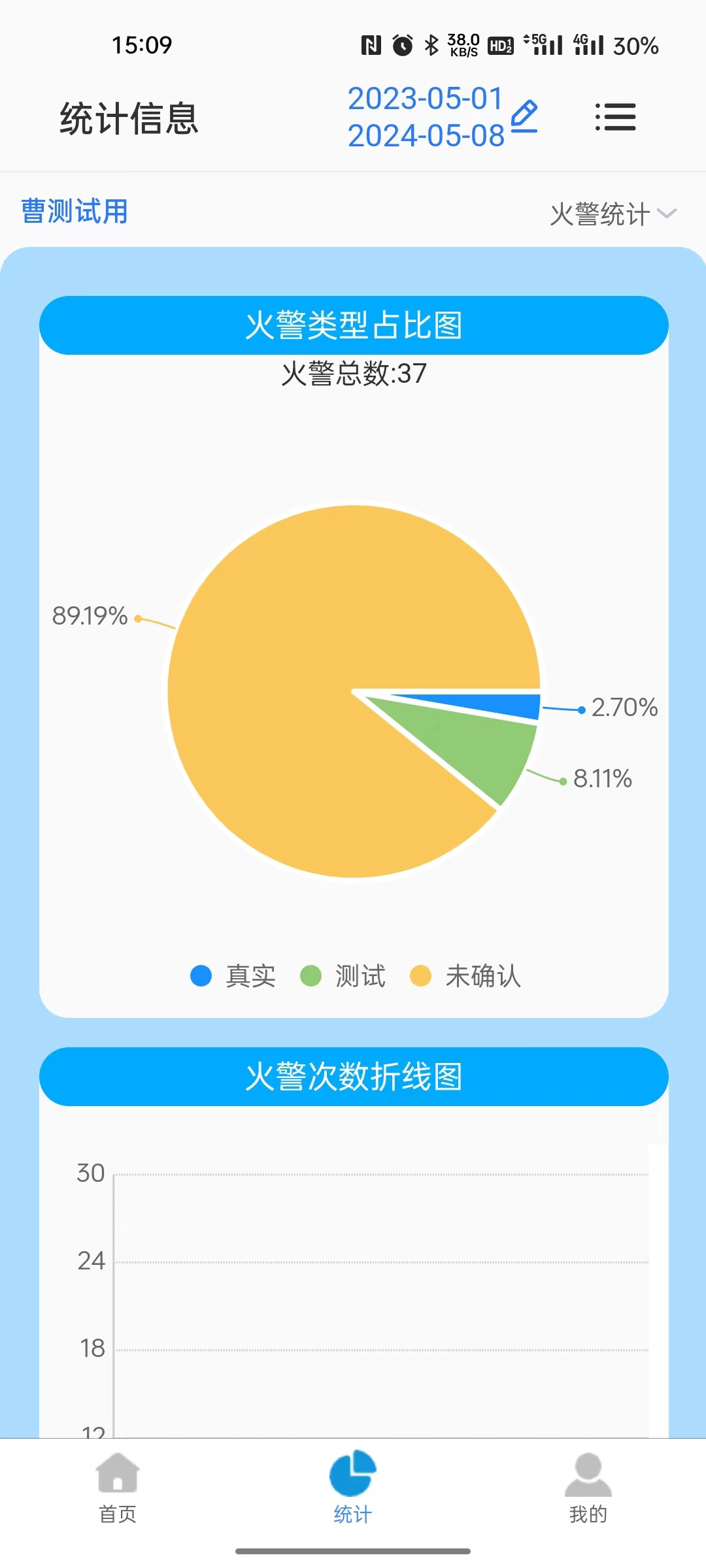
Task: Open the list menu icon
Action: click(x=615, y=117)
